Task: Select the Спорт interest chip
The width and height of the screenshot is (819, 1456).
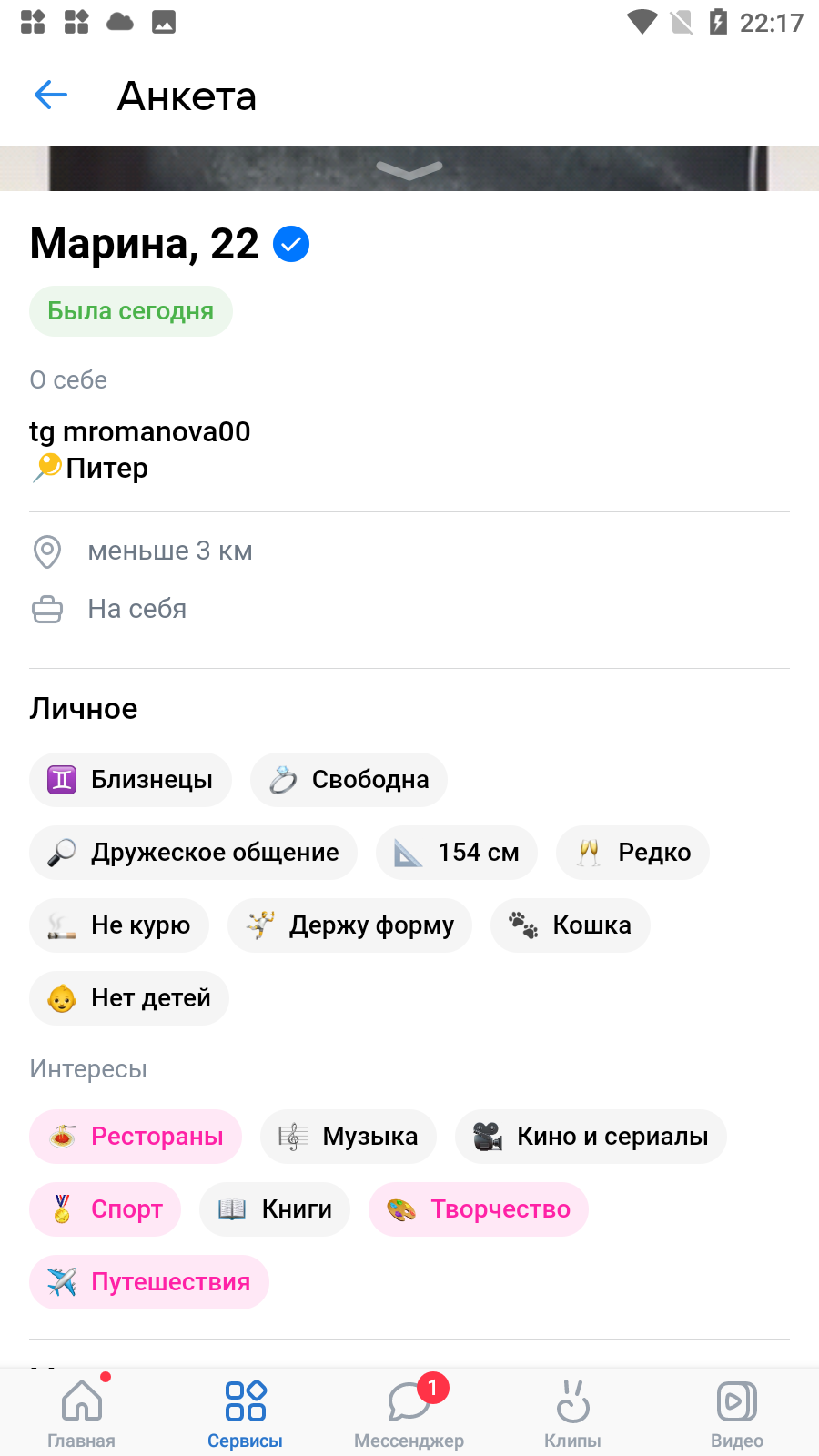Action: click(x=106, y=1209)
